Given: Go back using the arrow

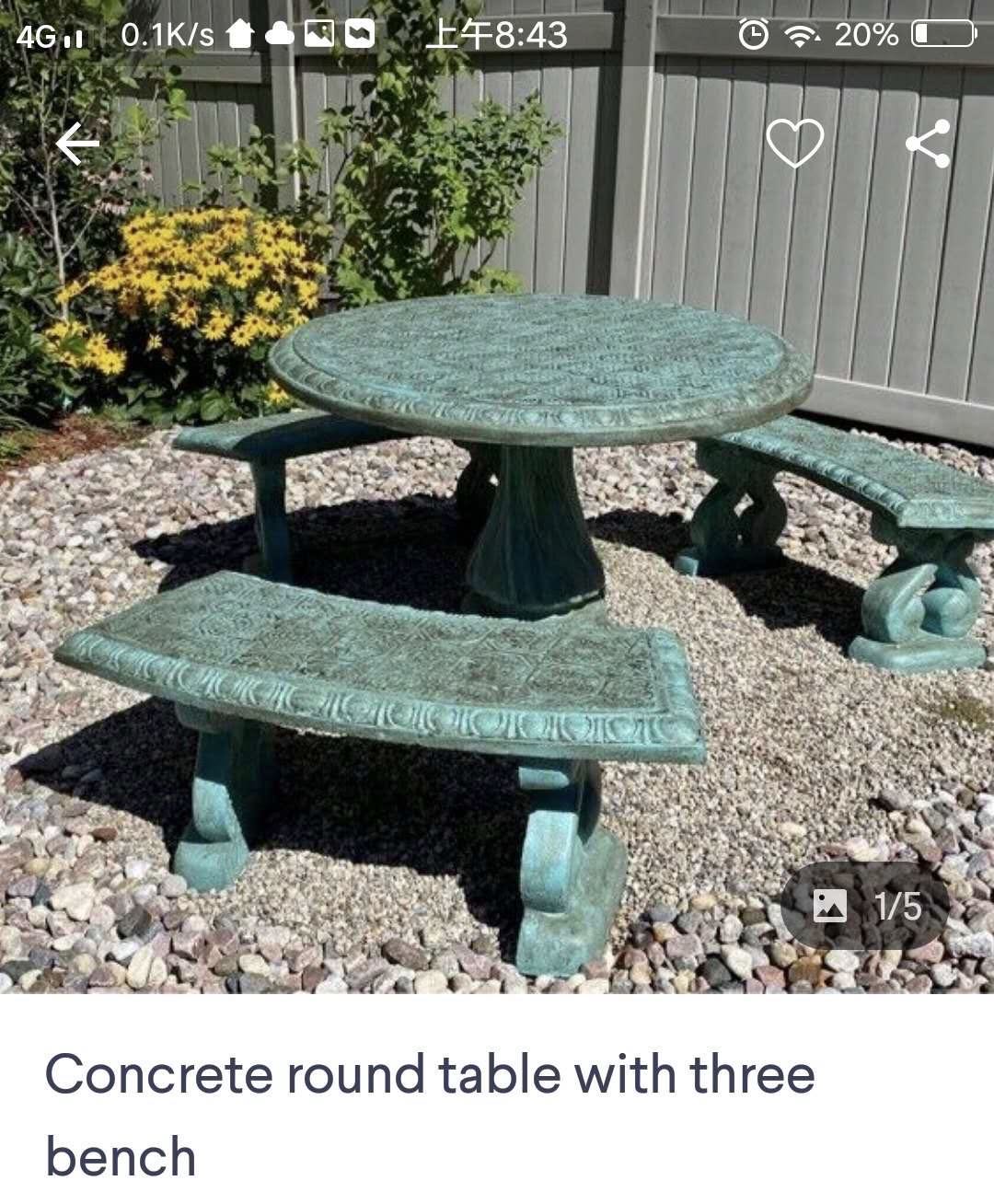Looking at the screenshot, I should pos(77,145).
